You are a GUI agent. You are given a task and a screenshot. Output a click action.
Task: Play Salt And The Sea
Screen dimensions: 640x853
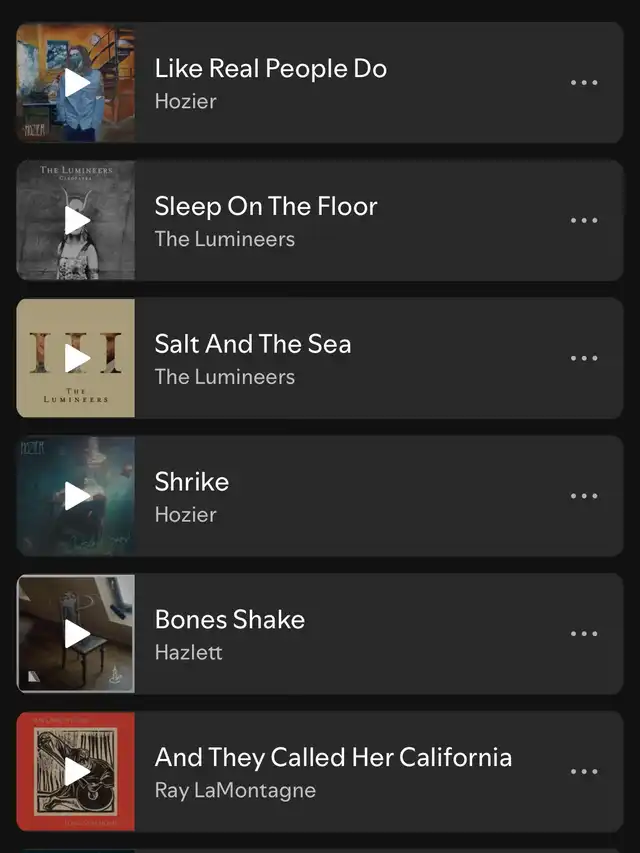[77, 358]
